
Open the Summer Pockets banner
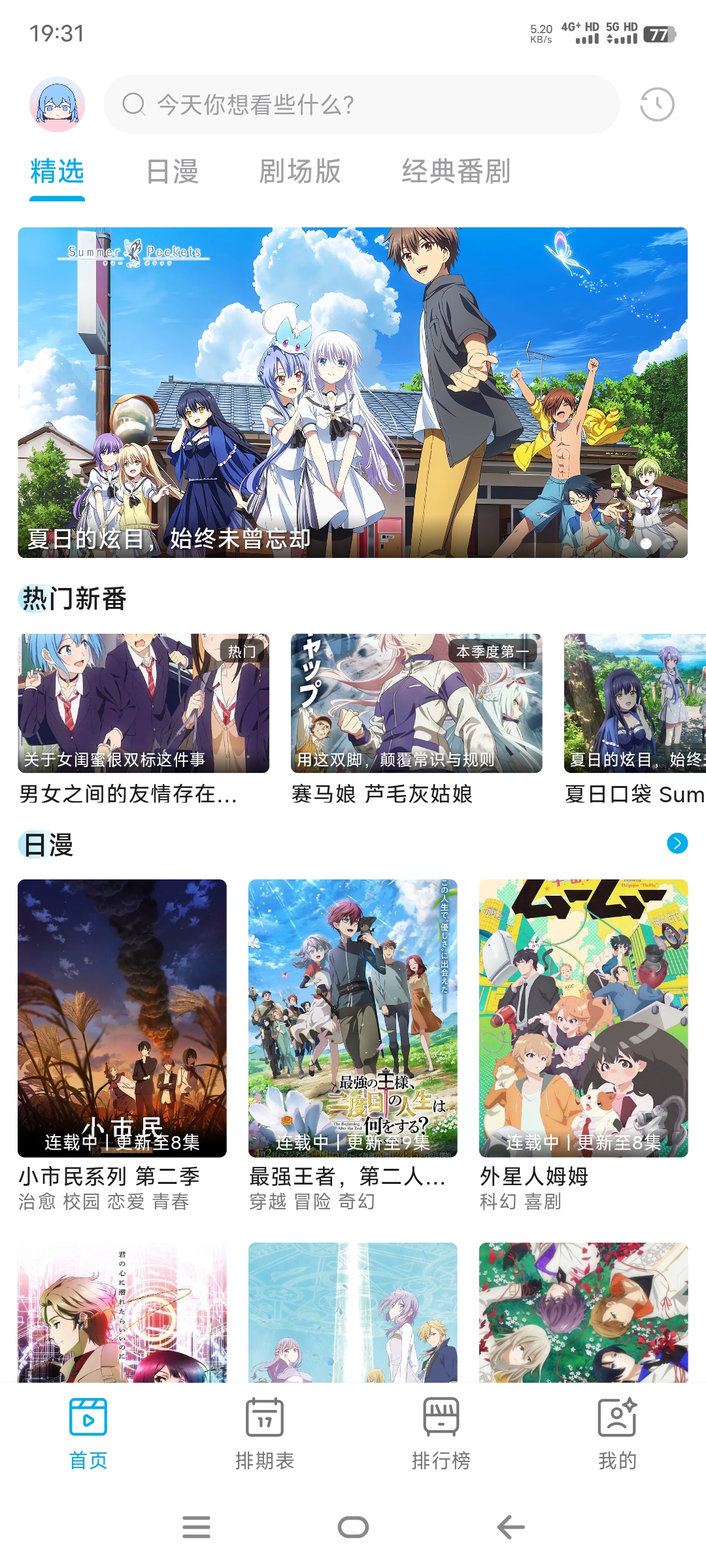click(x=353, y=392)
